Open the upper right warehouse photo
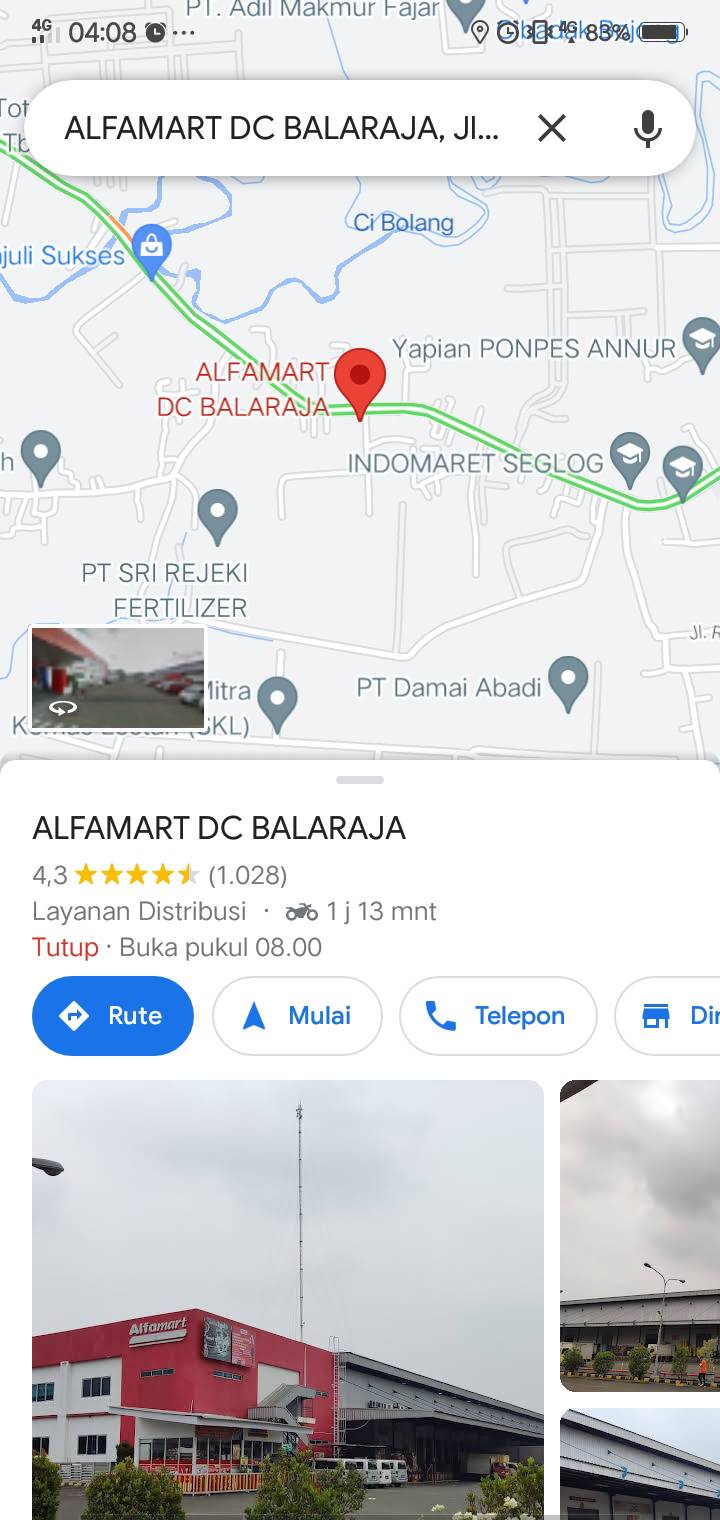The image size is (720, 1520). coord(640,1236)
